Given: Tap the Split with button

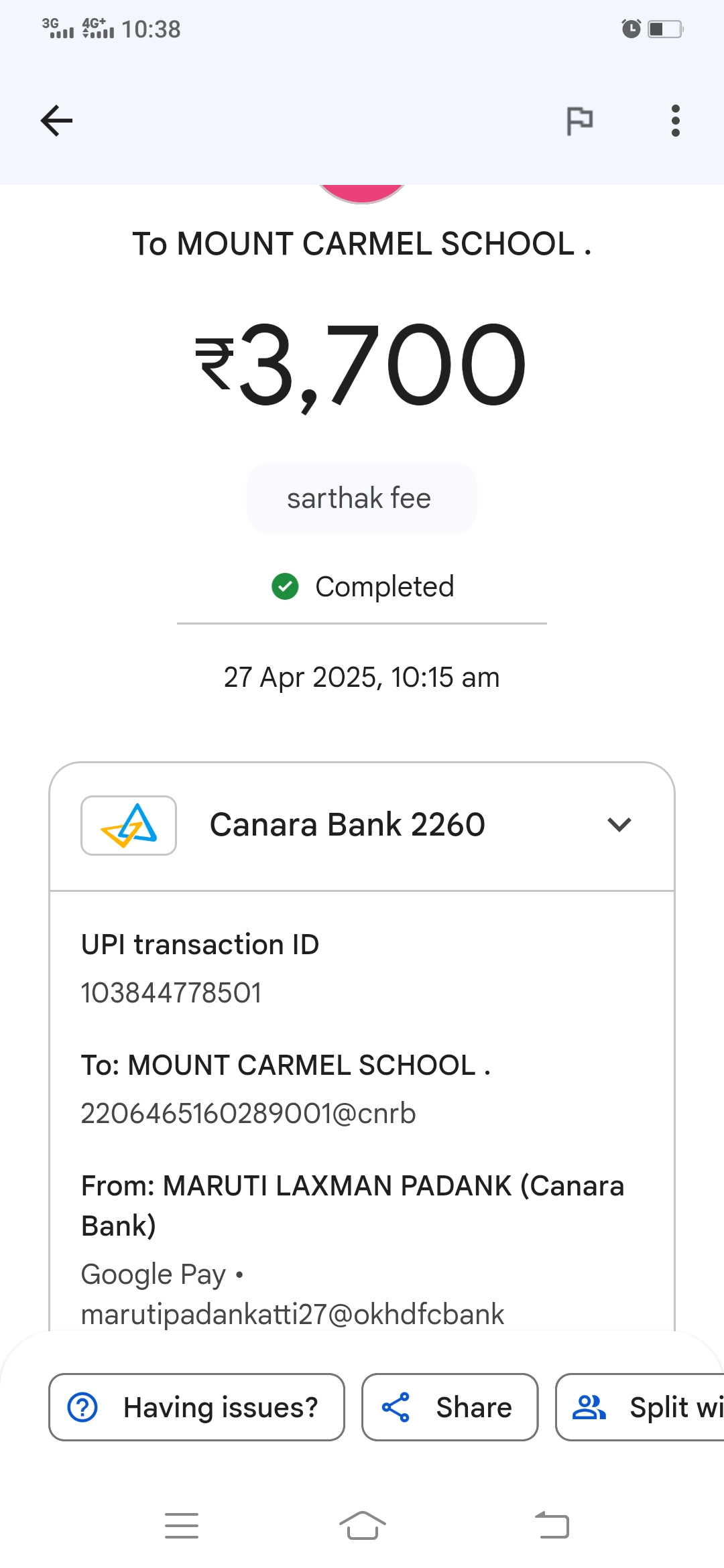Looking at the screenshot, I should click(x=640, y=1407).
